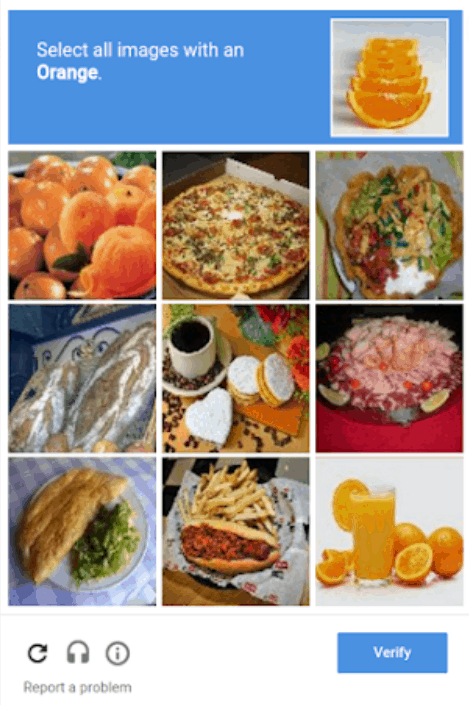Select the hot dog with fries tile
This screenshot has height=705, width=469.
(x=236, y=531)
